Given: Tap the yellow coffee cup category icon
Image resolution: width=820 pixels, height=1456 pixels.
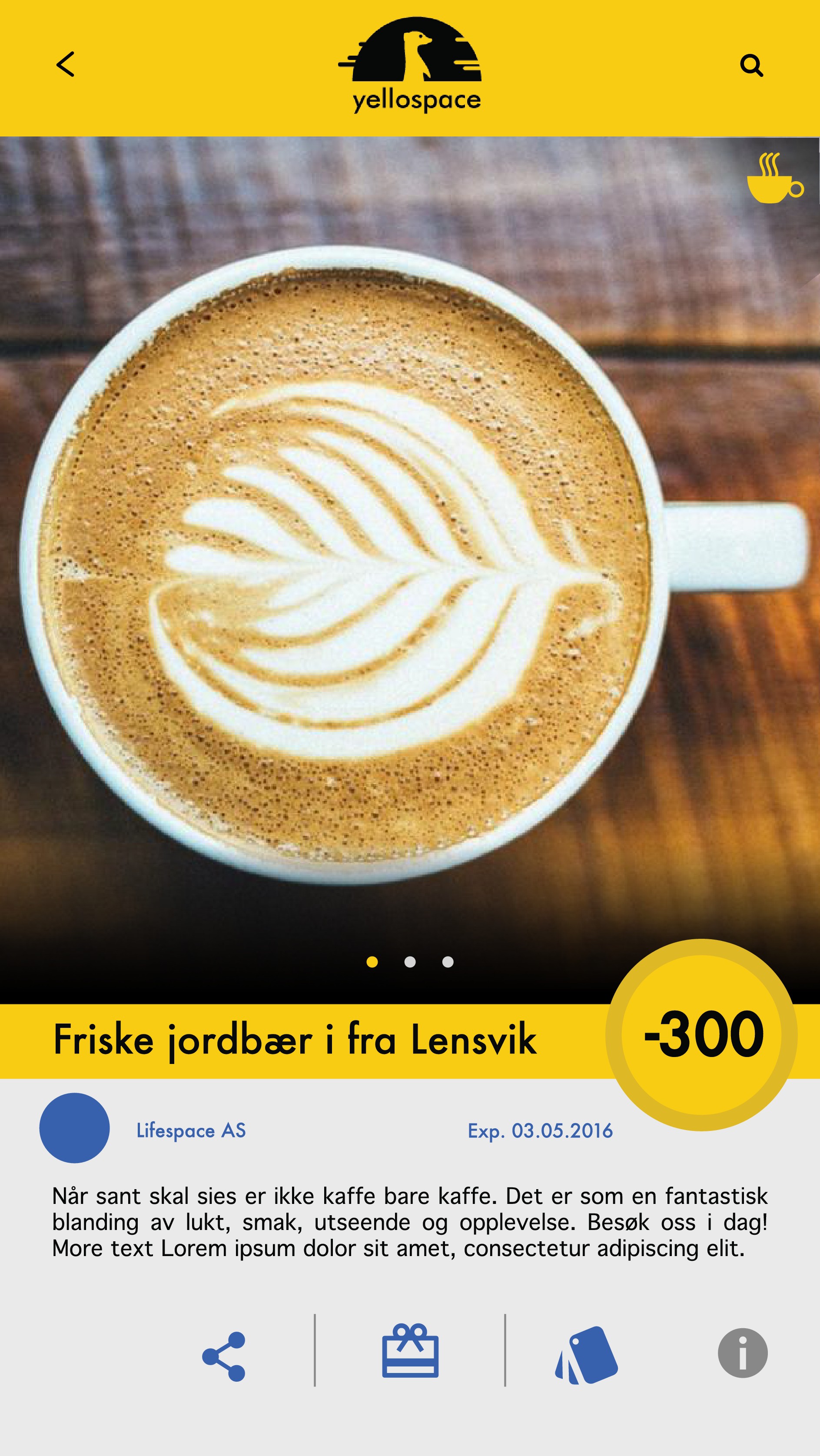Looking at the screenshot, I should (x=774, y=178).
